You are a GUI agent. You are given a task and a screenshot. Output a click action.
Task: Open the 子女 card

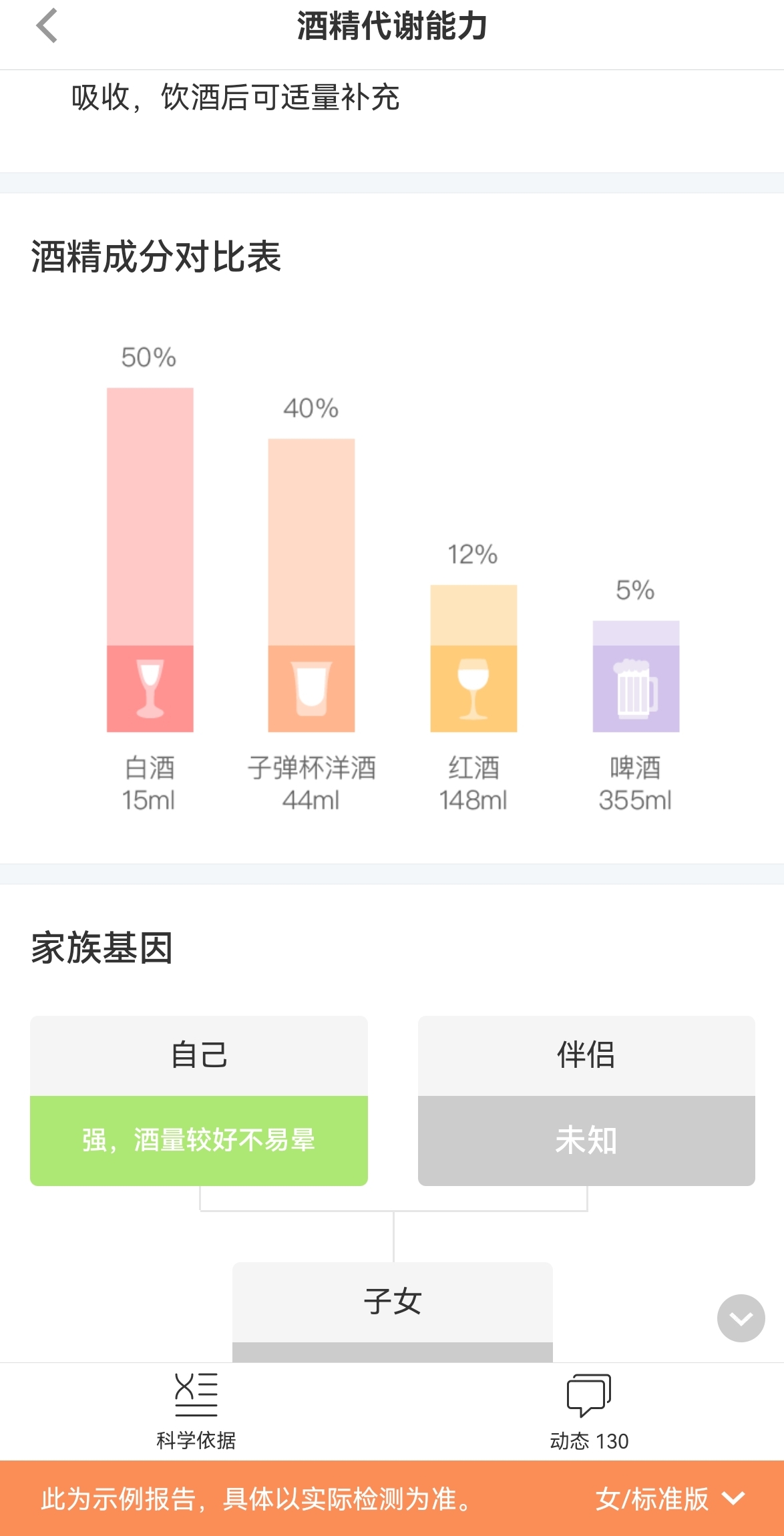click(x=393, y=1312)
